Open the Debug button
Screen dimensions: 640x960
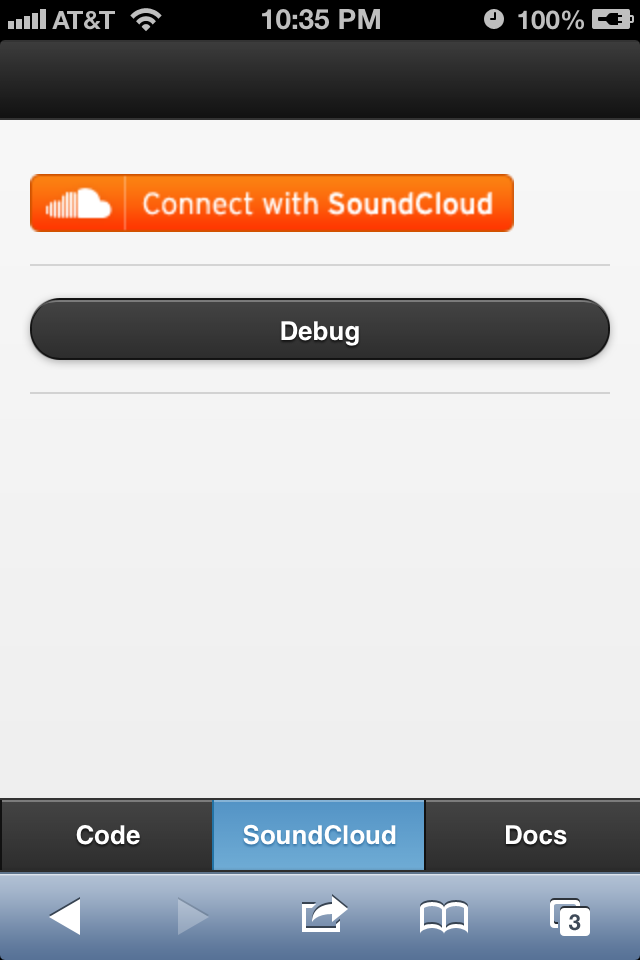click(320, 330)
